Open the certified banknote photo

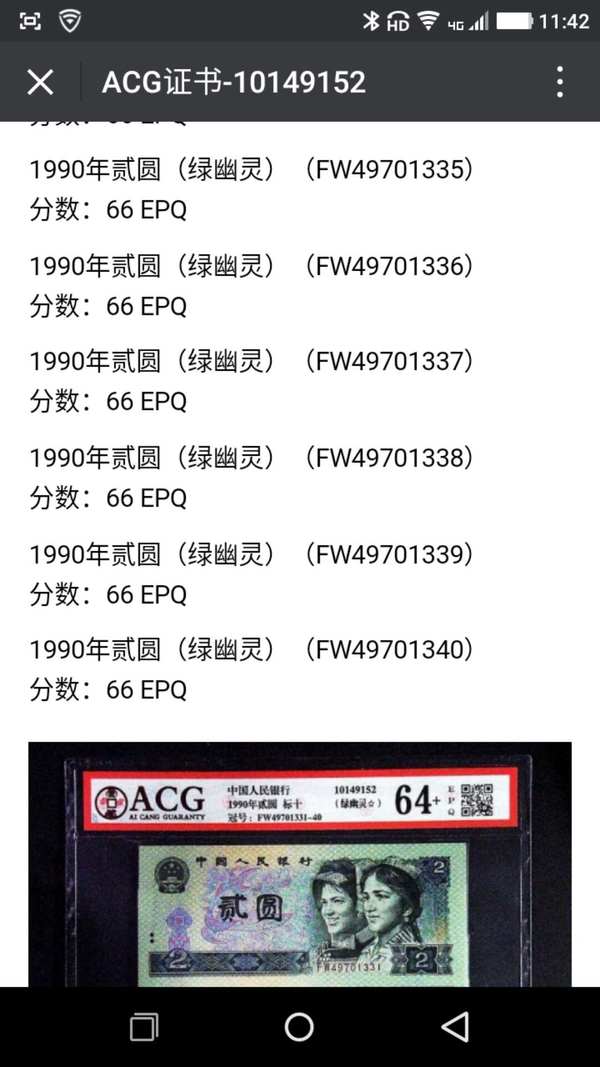tap(299, 864)
